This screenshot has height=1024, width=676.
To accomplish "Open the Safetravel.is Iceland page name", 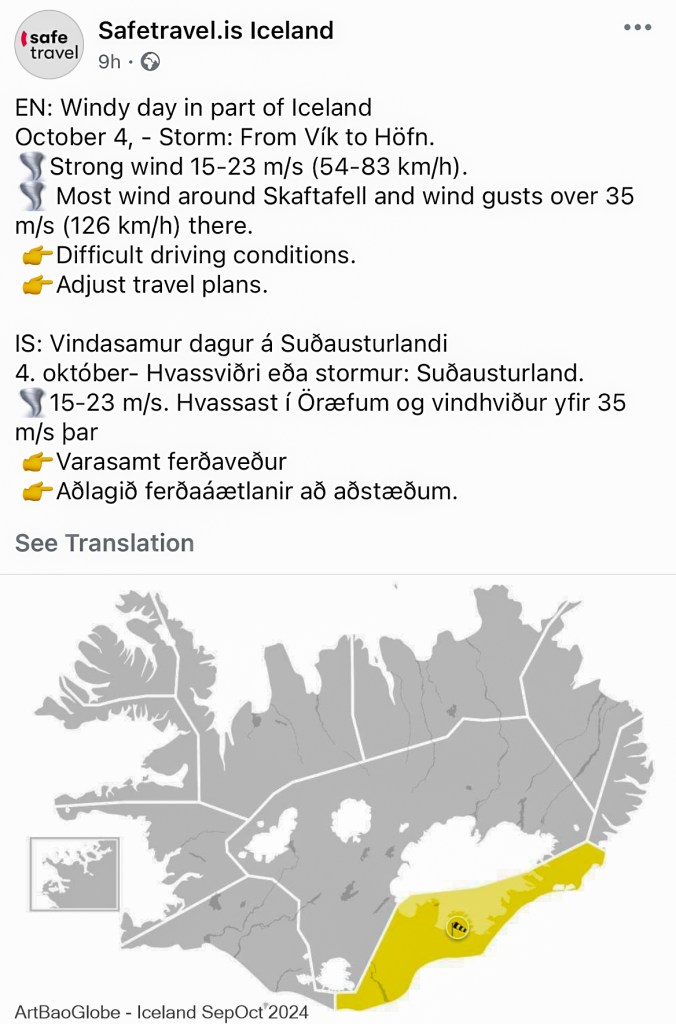I will tap(215, 31).
